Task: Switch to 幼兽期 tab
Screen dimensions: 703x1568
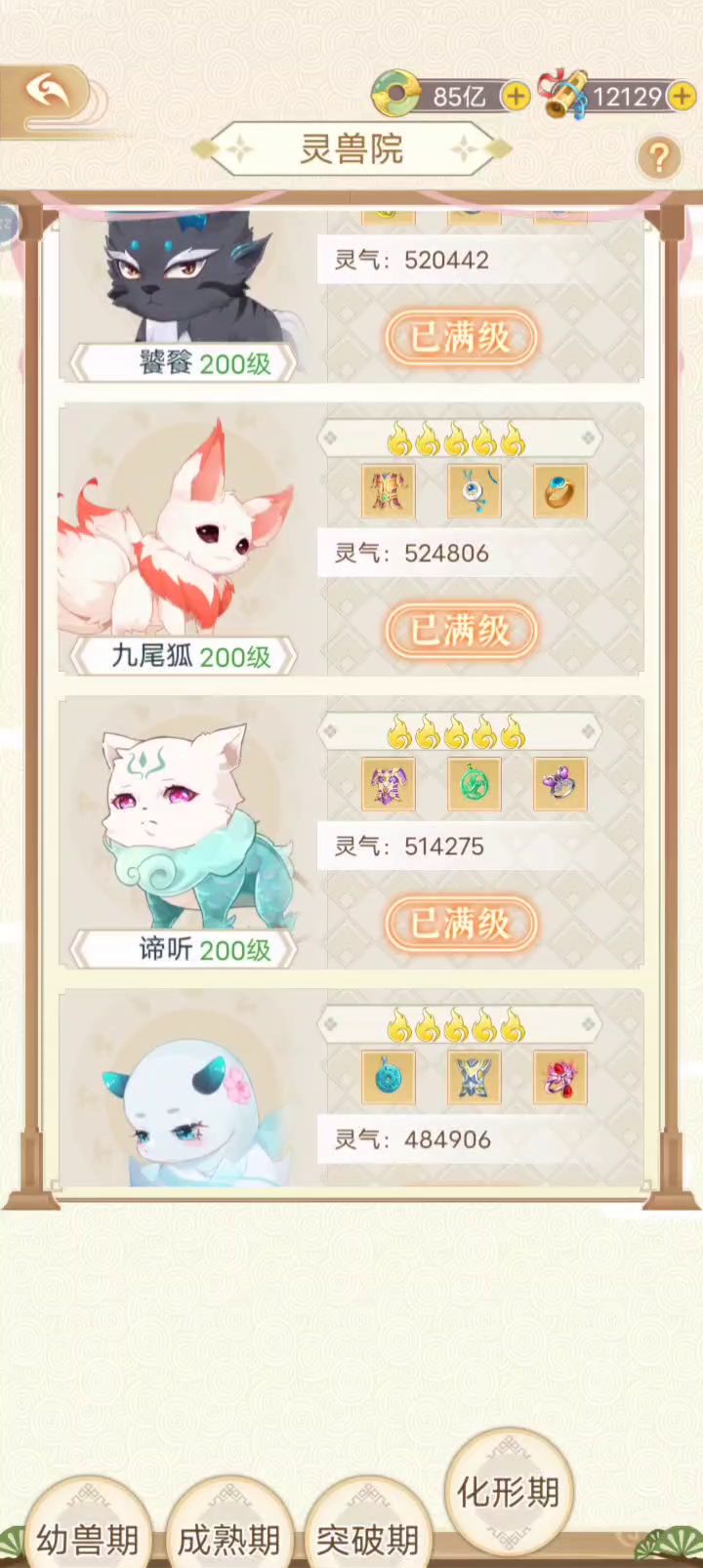Action: pos(88,1539)
